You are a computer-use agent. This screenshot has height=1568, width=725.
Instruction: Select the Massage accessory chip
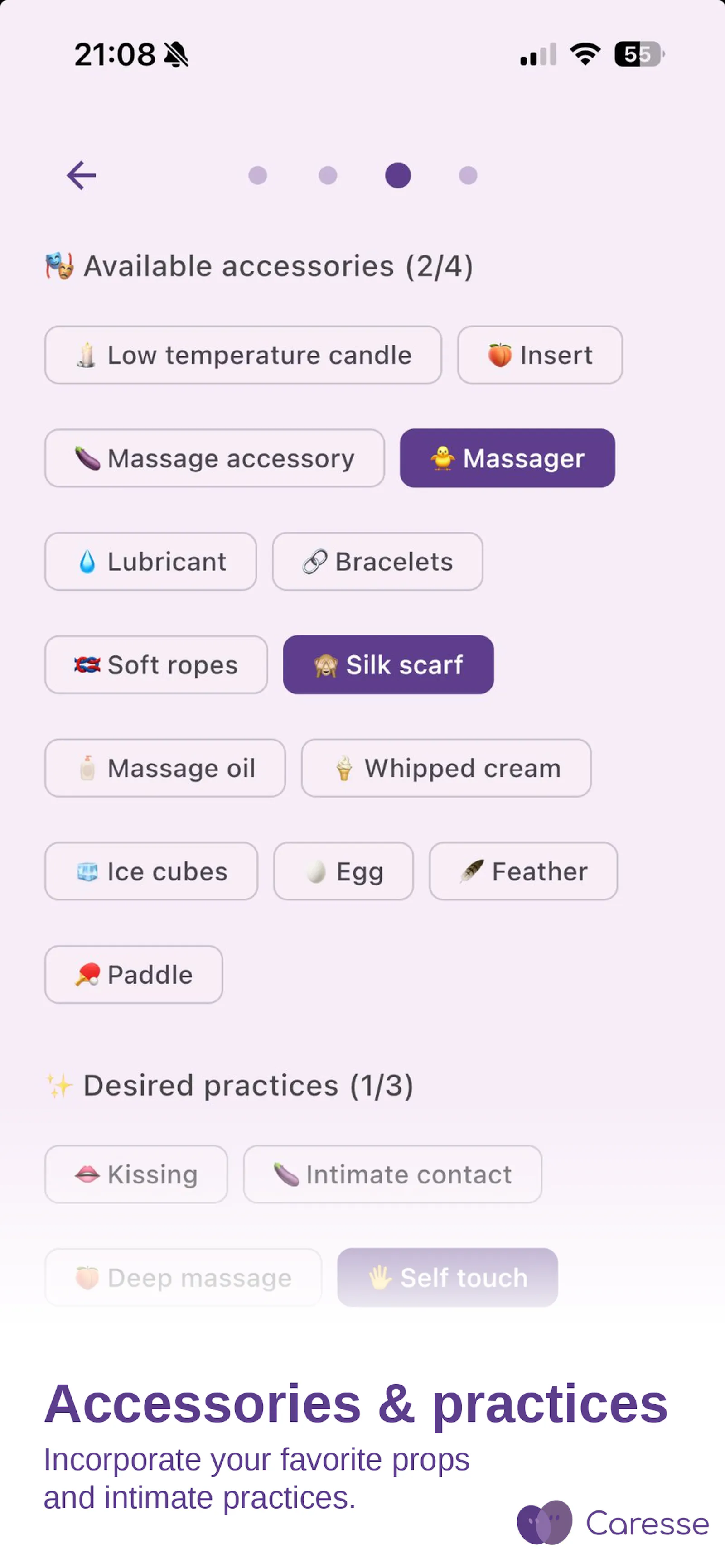click(214, 458)
